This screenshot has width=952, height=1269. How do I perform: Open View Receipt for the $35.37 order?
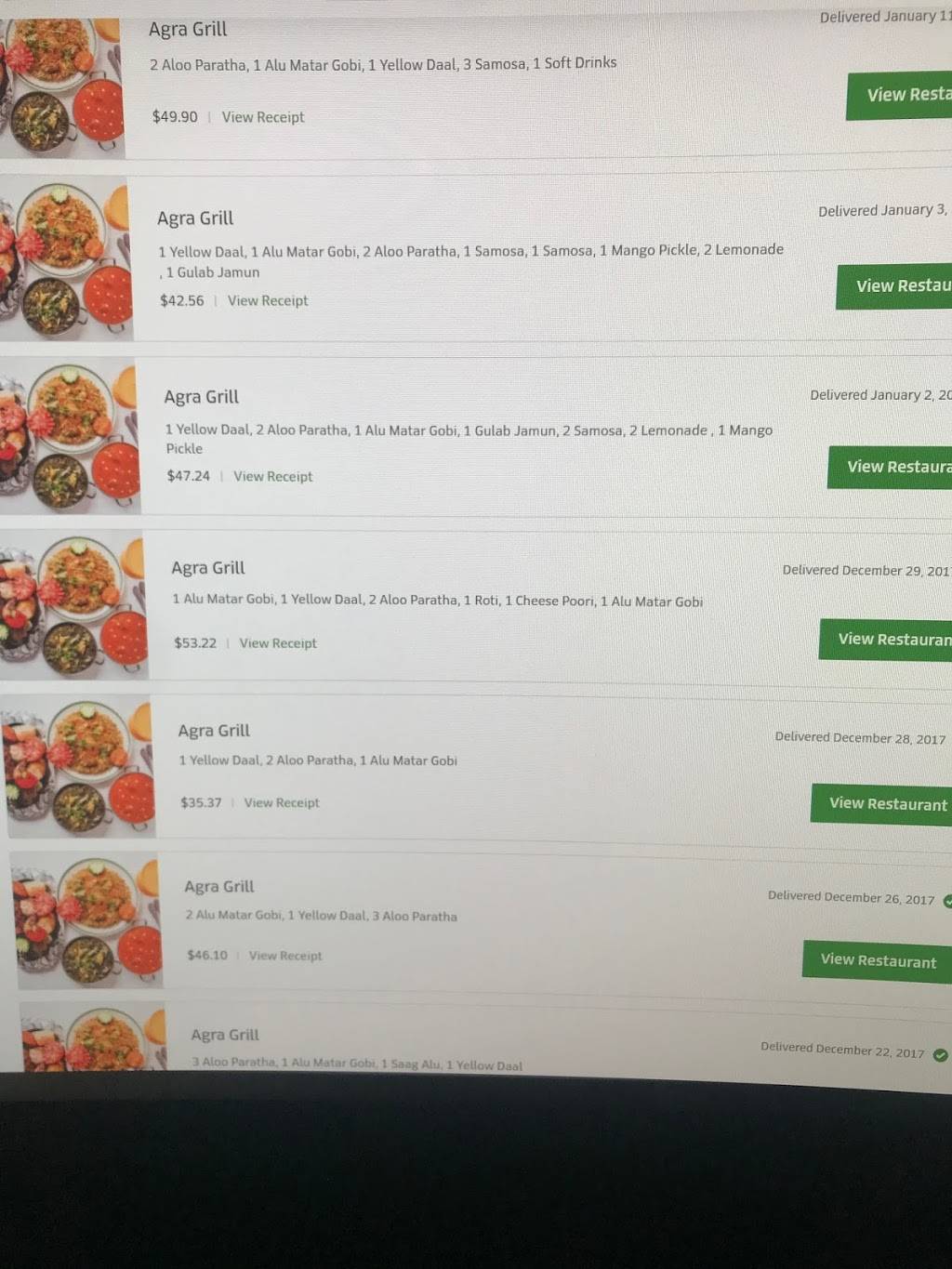pyautogui.click(x=282, y=802)
